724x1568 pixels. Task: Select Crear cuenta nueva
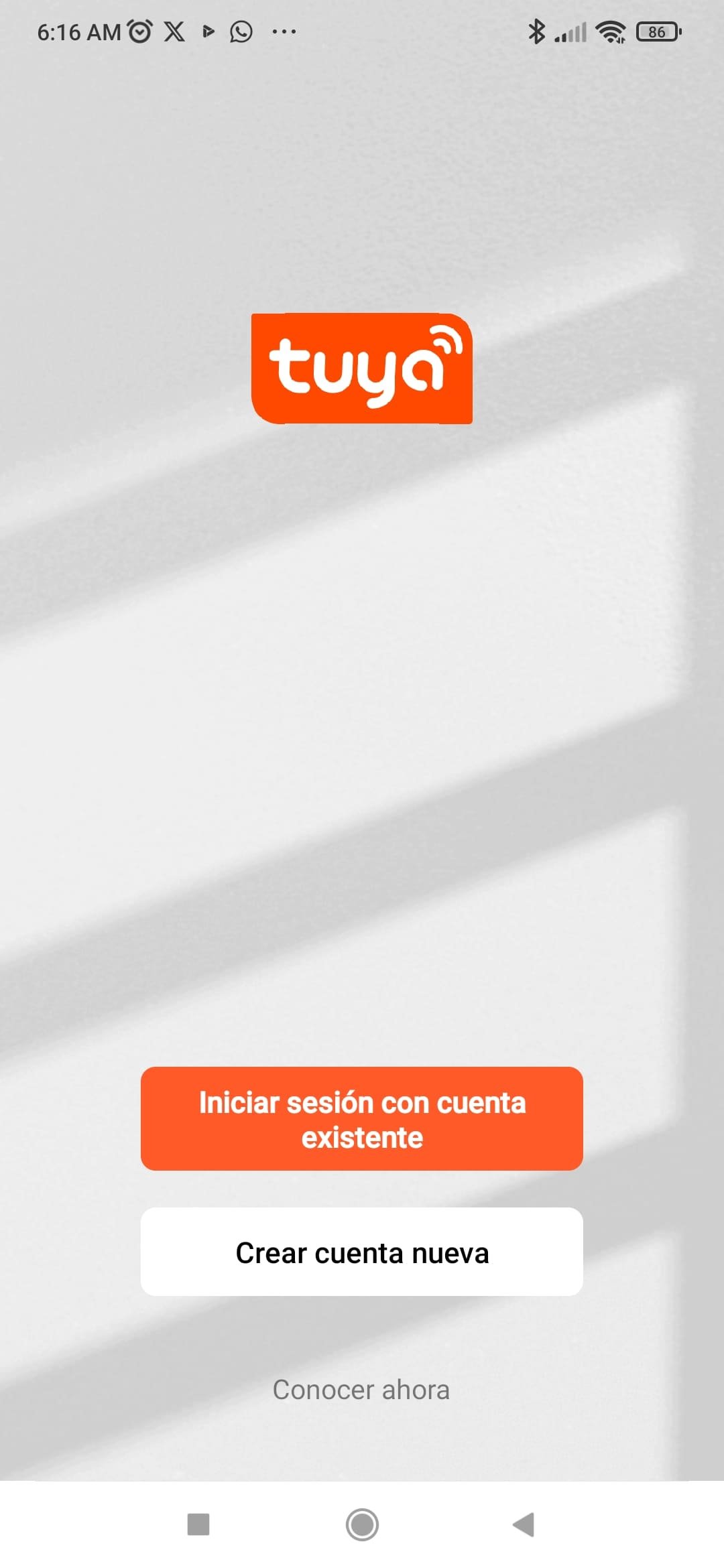click(362, 1252)
